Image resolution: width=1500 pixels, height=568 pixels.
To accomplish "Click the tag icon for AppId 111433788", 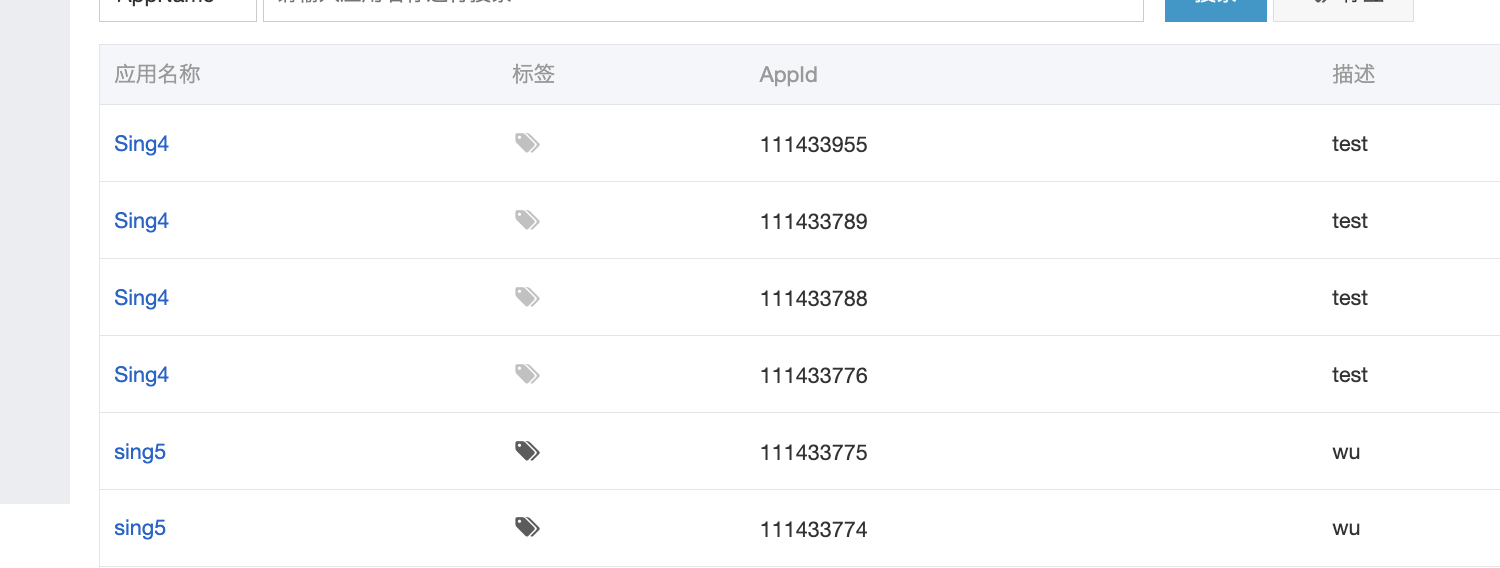I will point(527,297).
